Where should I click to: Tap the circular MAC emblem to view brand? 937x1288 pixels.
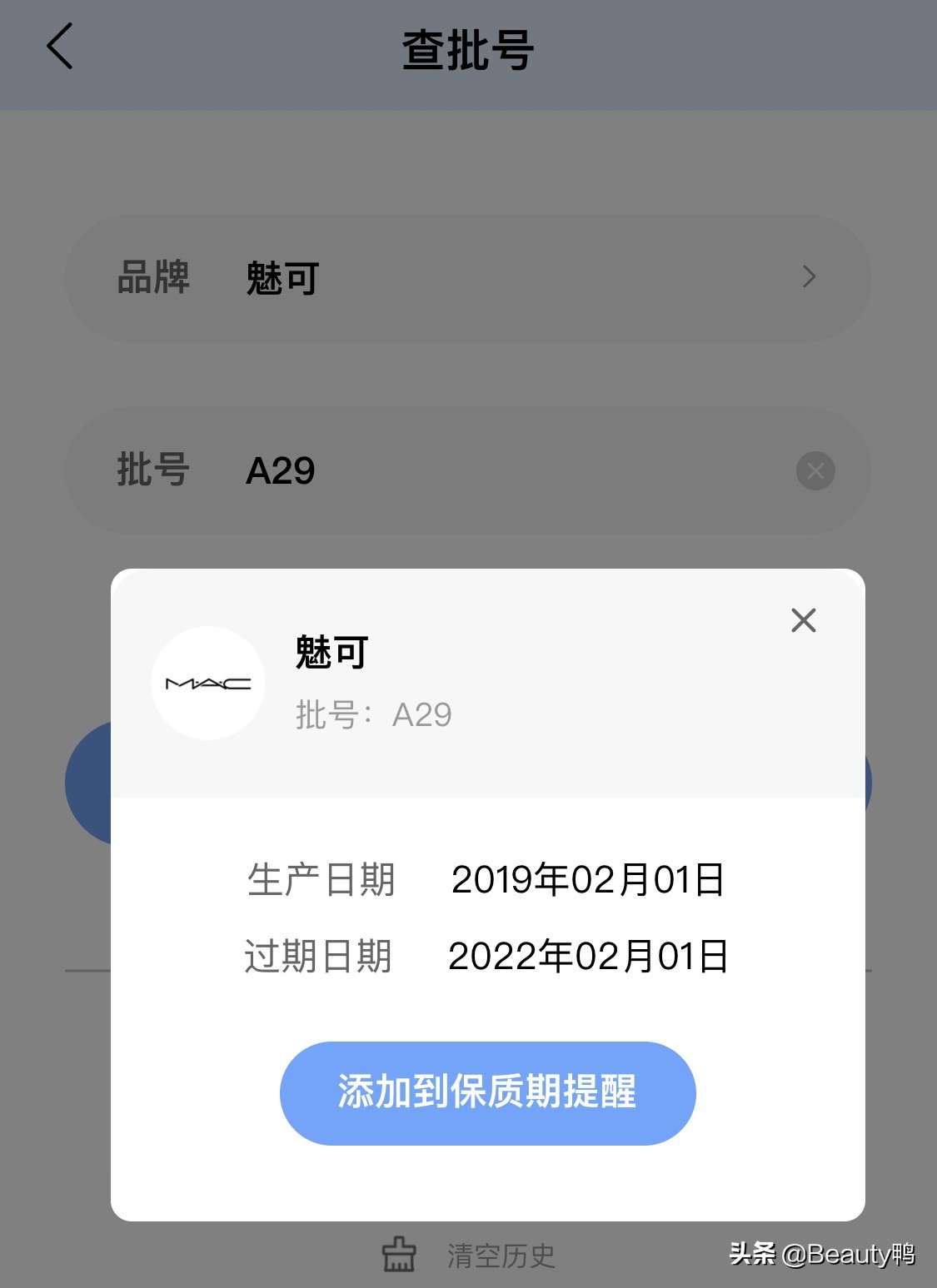(208, 683)
